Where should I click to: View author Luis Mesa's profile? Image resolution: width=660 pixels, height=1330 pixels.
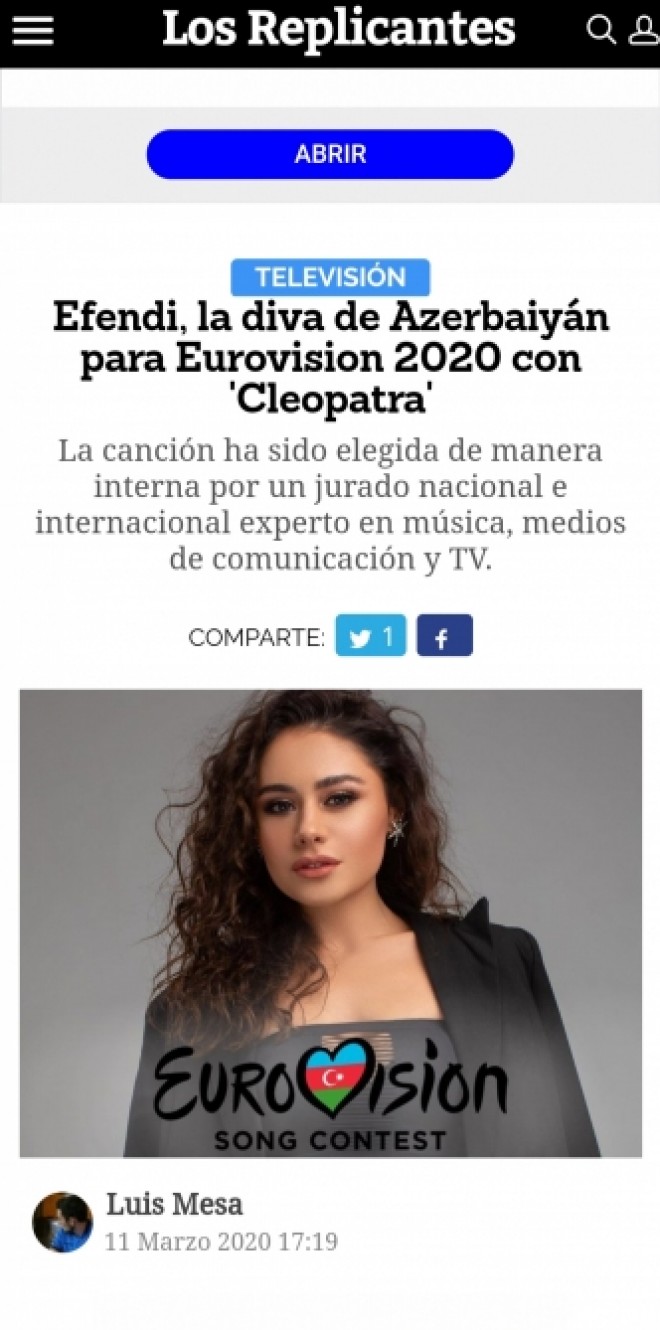point(174,1204)
